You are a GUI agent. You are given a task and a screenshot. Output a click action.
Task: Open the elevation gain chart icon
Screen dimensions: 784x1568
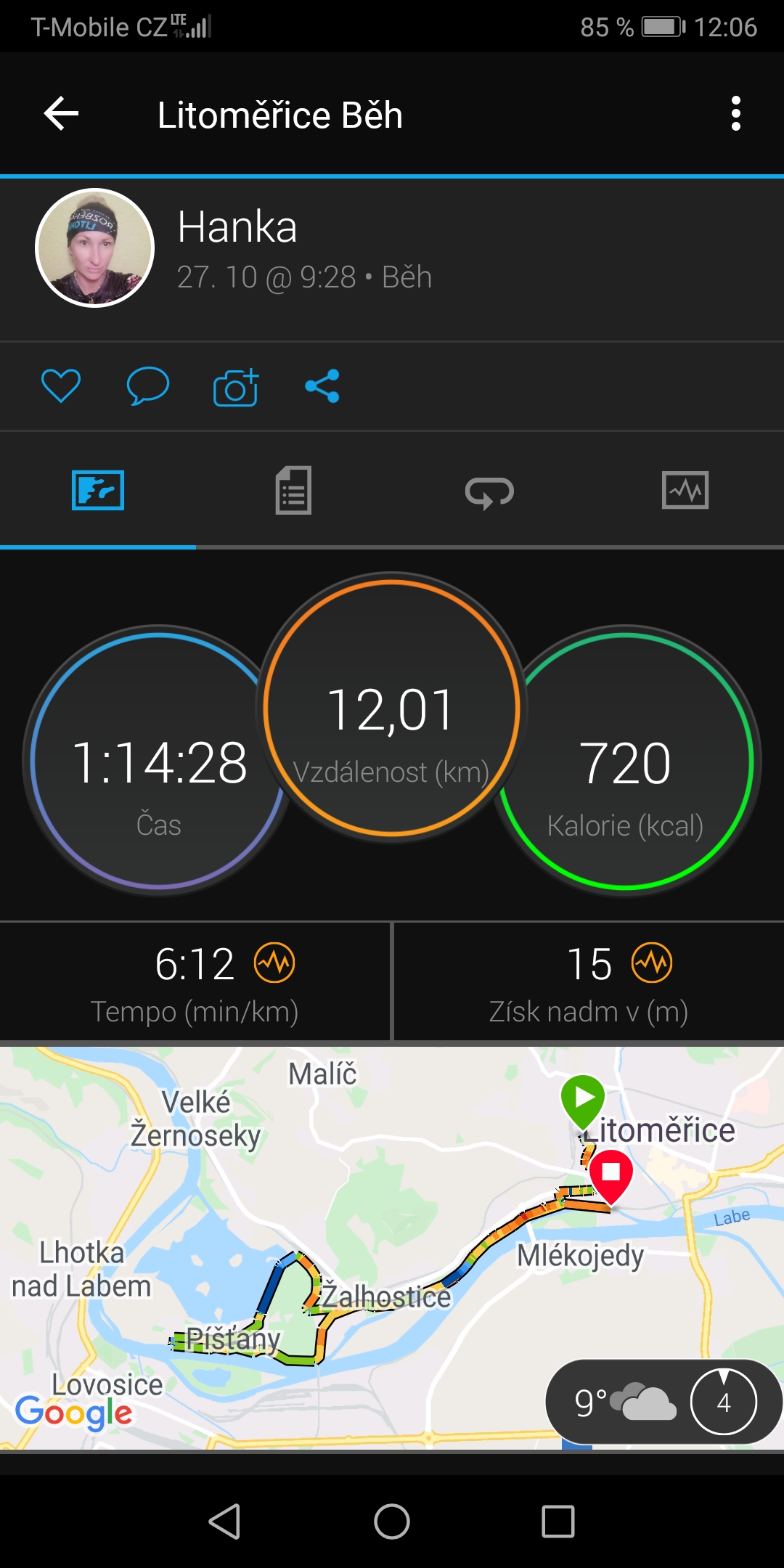click(652, 963)
